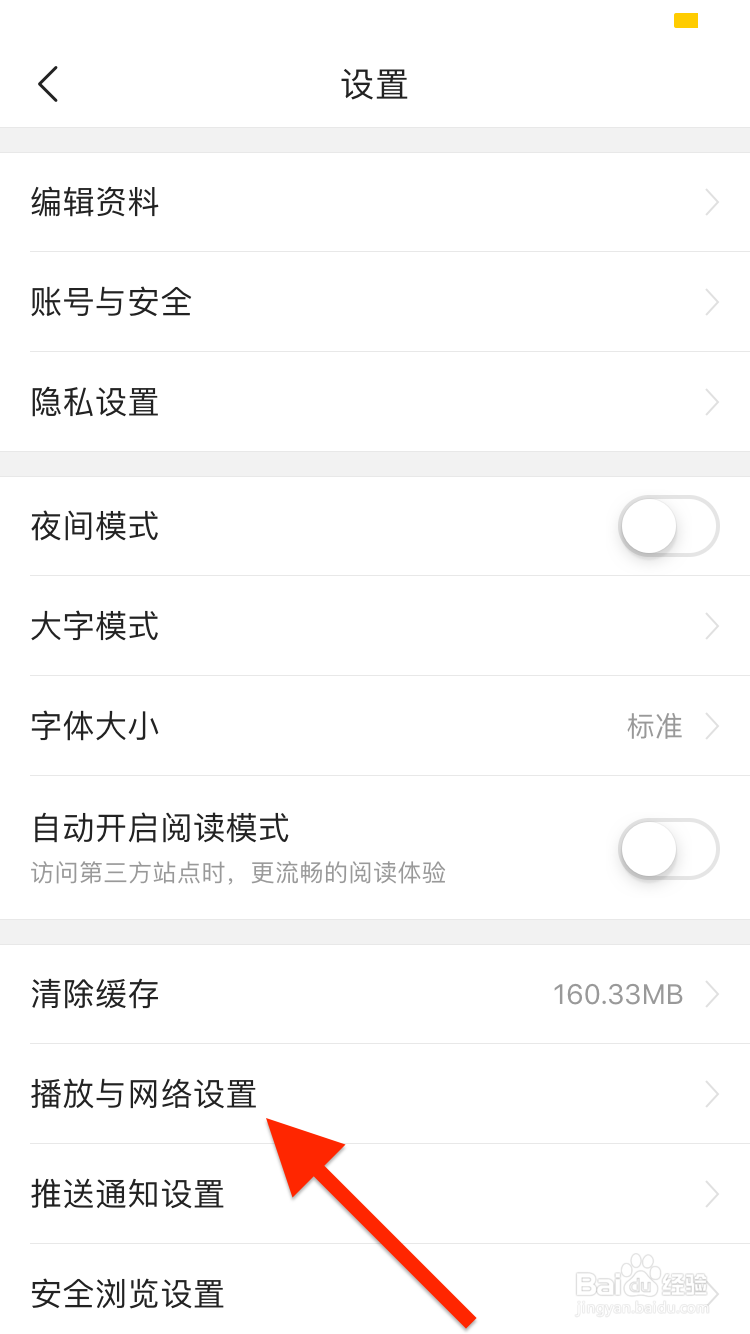
Task: Click the chevron beside 隐私设置
Action: 712,402
